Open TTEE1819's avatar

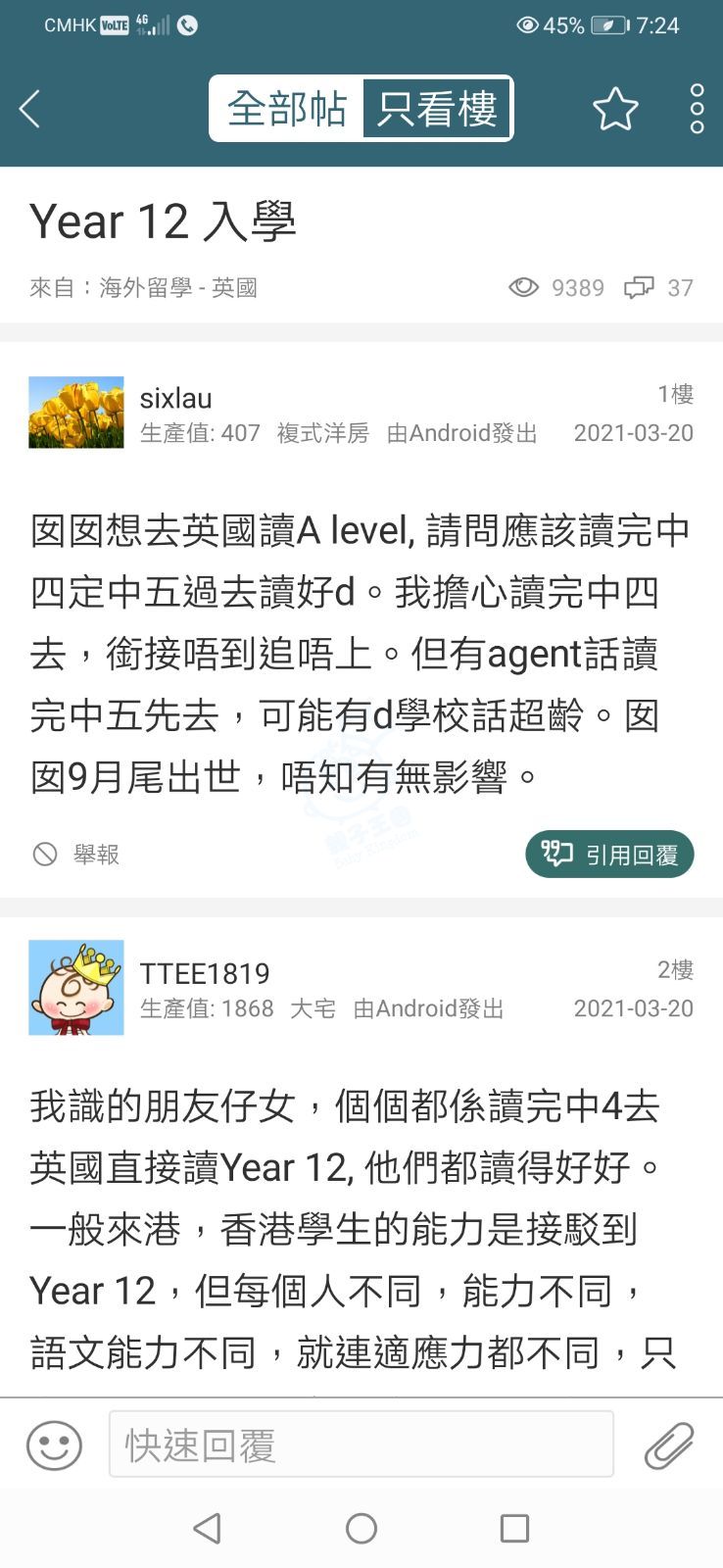[76, 988]
